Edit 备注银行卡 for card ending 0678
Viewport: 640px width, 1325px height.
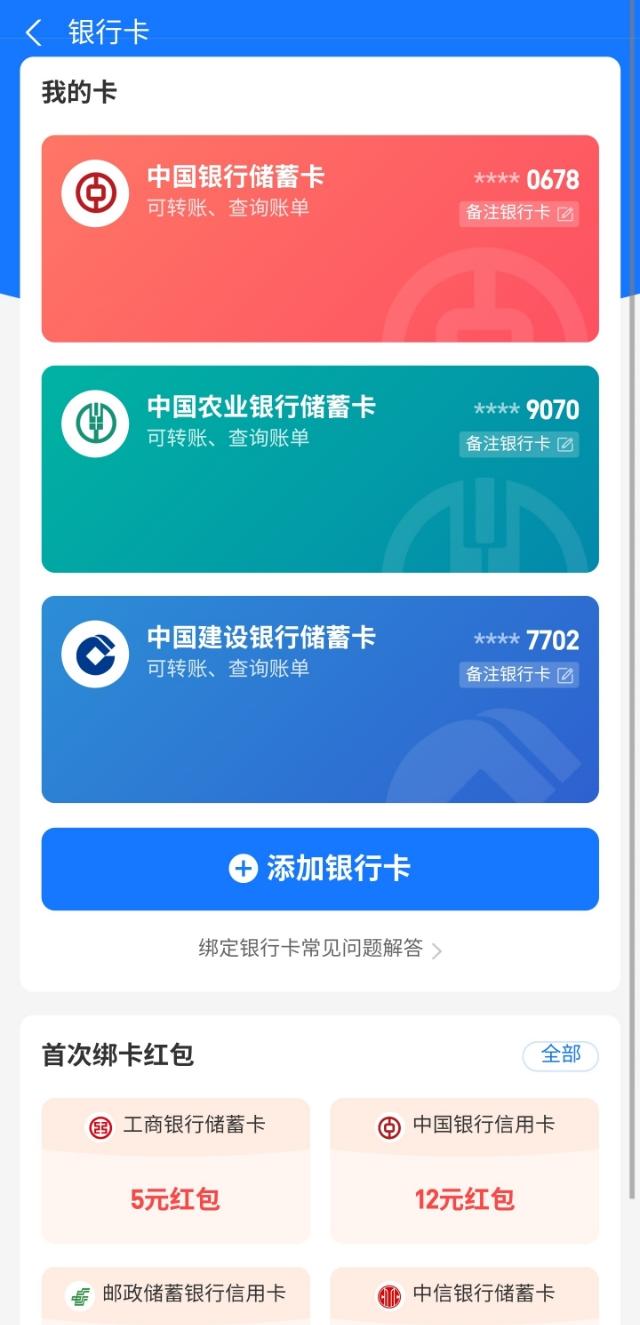pyautogui.click(x=519, y=214)
